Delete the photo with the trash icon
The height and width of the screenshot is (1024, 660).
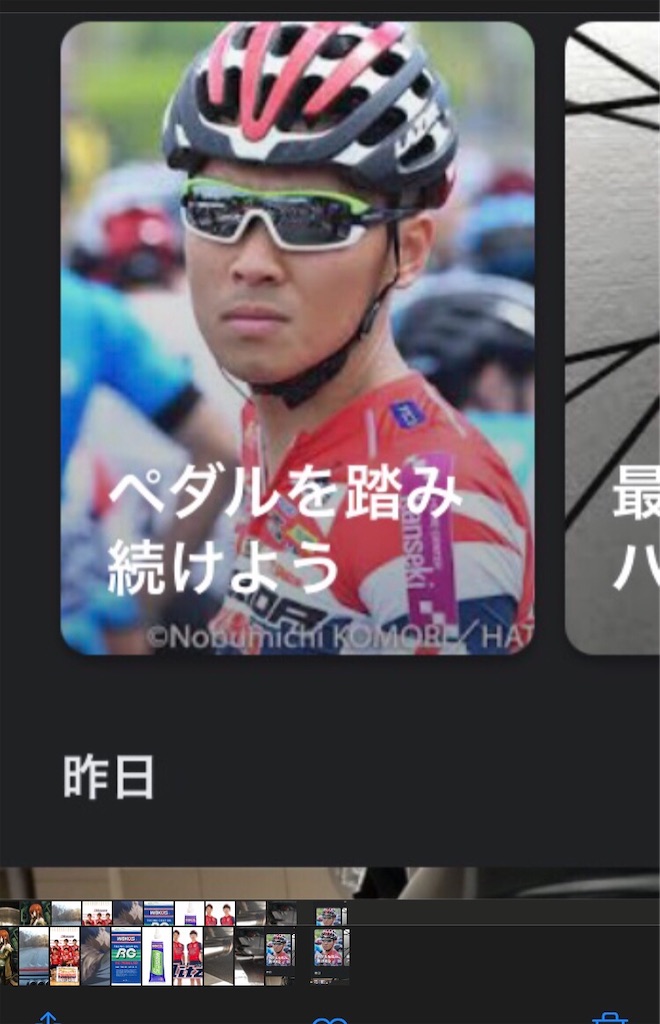point(609,1018)
